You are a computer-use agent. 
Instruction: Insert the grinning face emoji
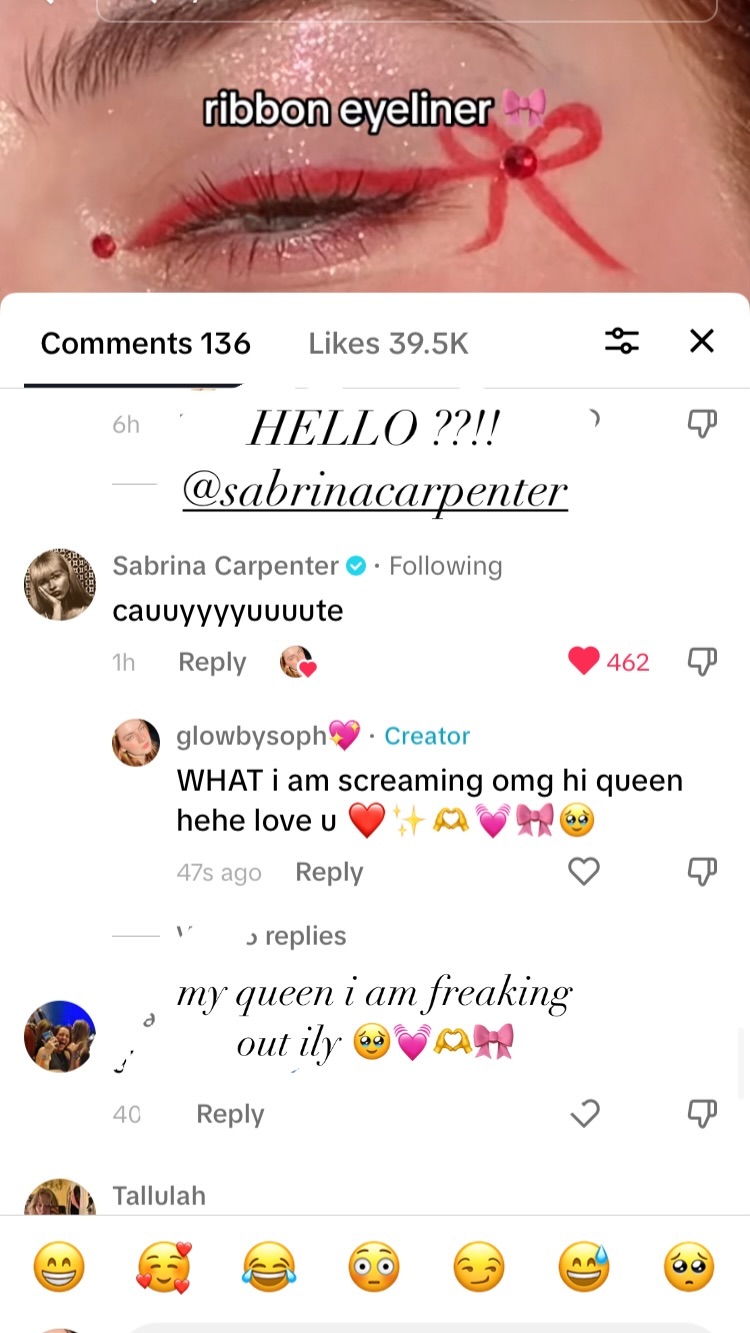click(59, 1268)
